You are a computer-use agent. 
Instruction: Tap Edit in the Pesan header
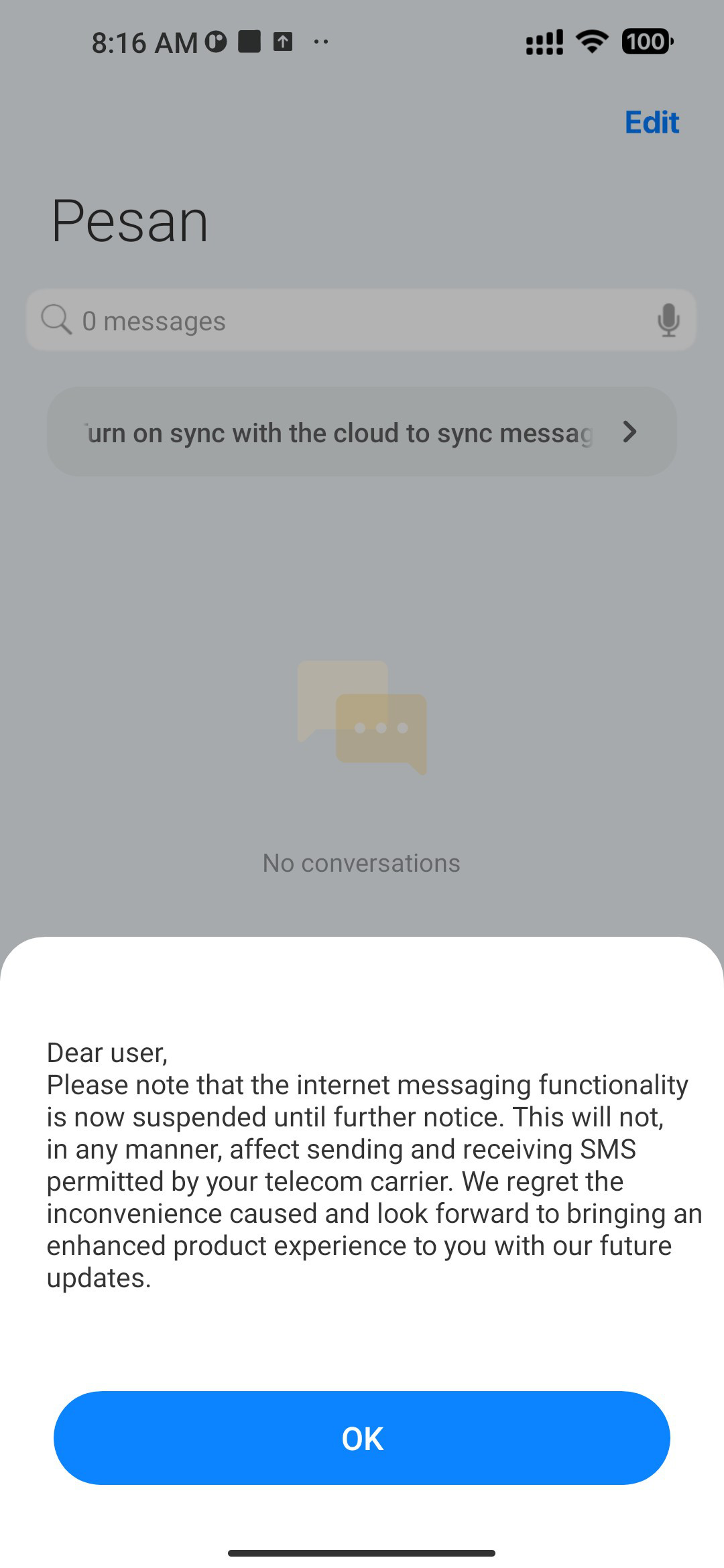652,123
